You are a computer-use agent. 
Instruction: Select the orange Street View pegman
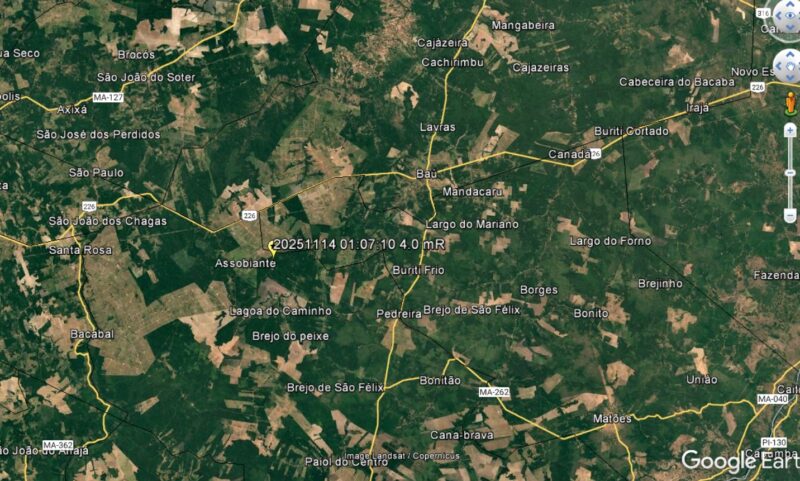point(789,103)
